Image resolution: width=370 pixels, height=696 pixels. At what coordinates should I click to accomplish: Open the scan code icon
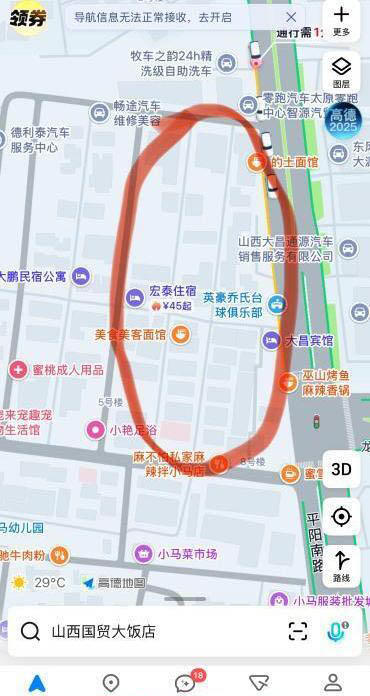point(298,631)
